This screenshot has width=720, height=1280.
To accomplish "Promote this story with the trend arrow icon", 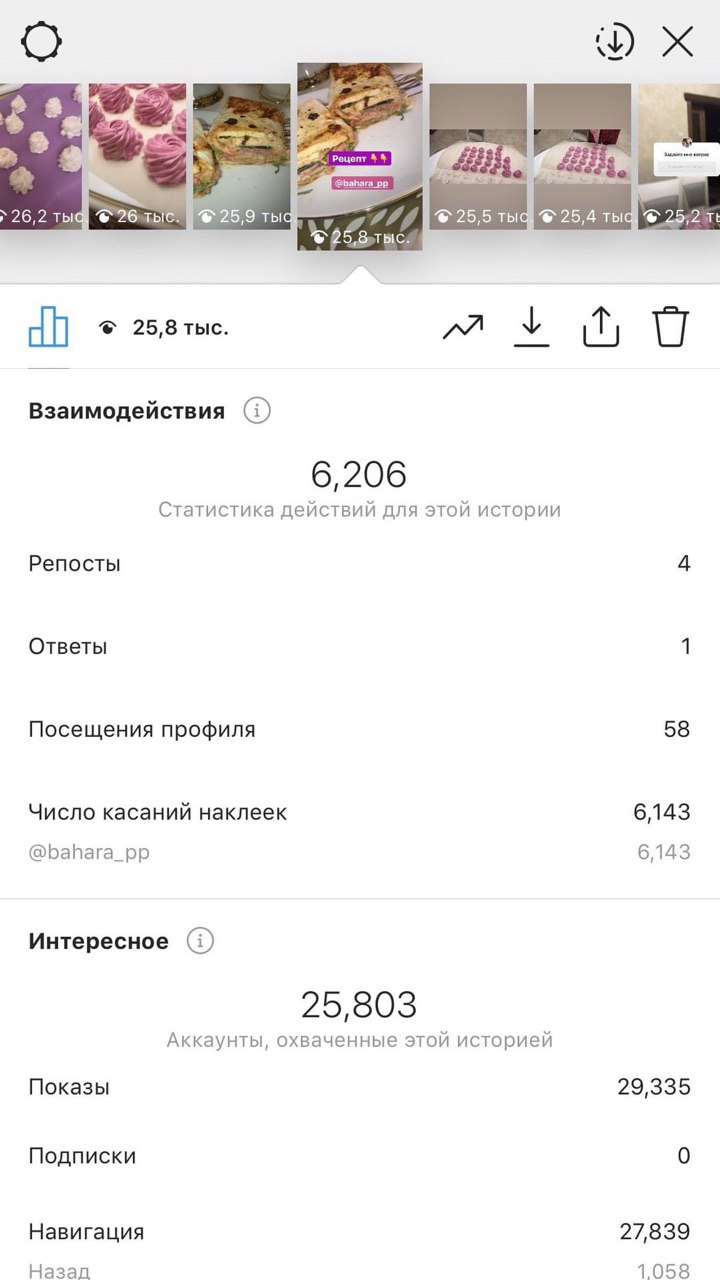I will [x=463, y=327].
